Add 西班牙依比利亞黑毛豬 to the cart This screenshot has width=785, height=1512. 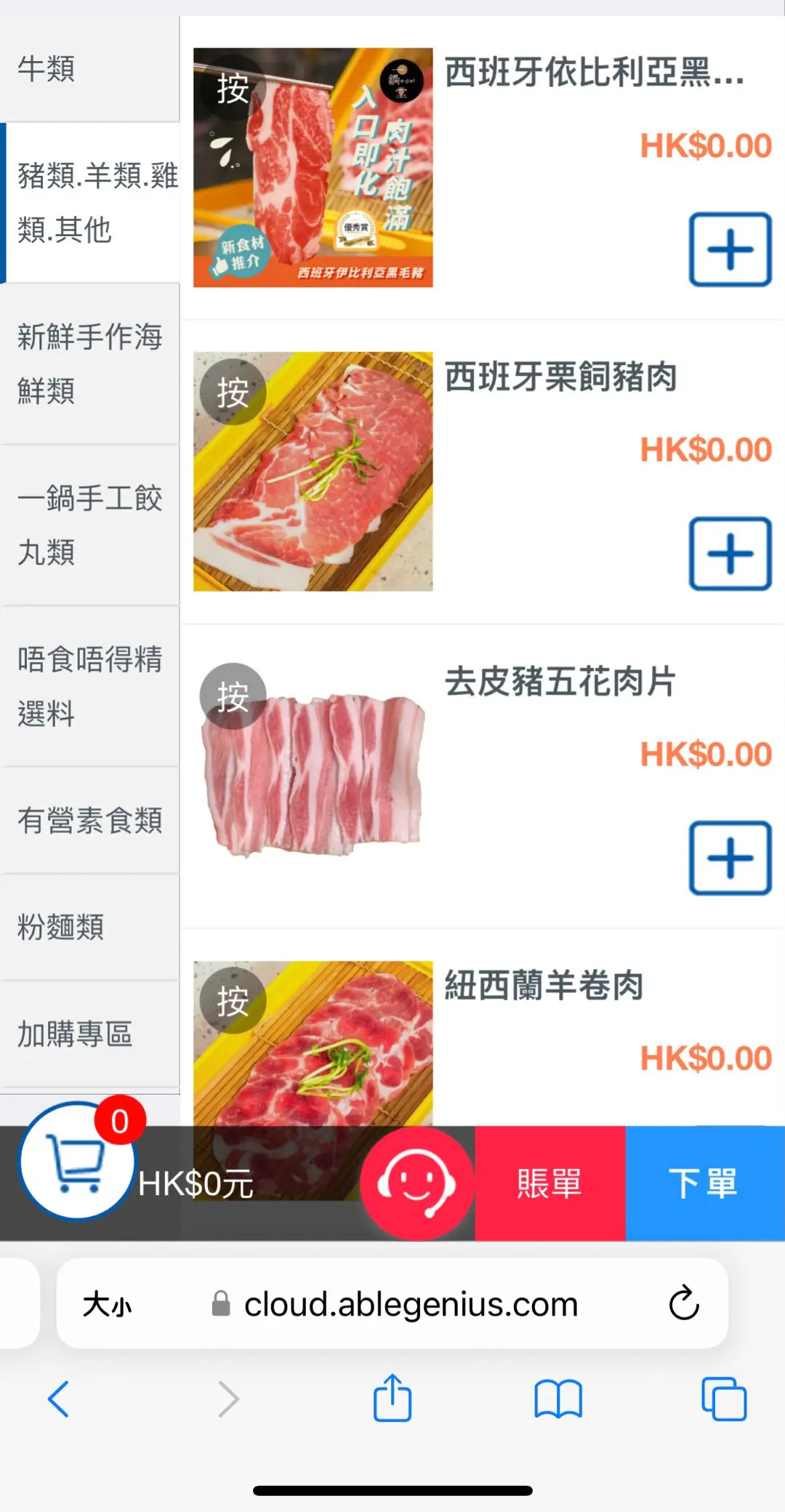(730, 249)
